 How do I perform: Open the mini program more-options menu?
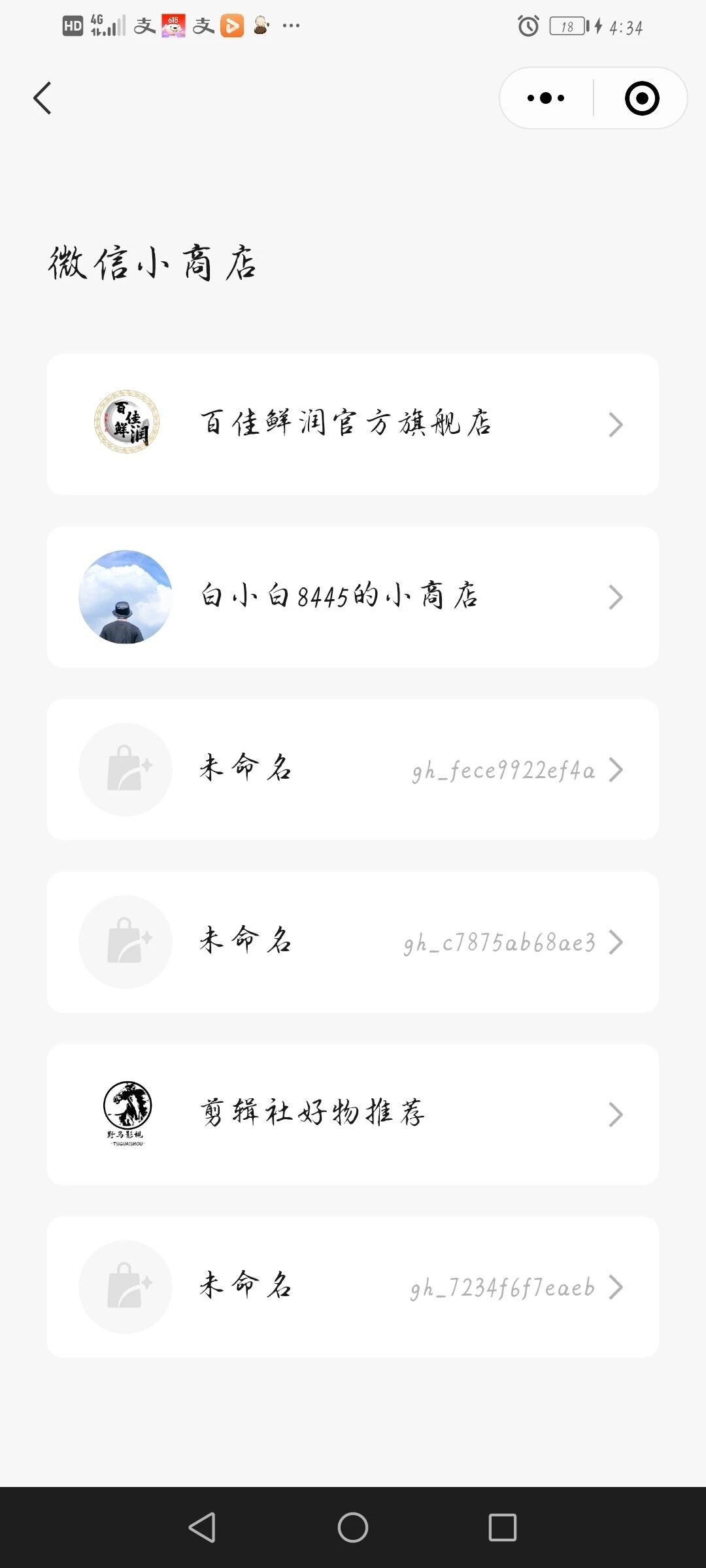tap(546, 99)
